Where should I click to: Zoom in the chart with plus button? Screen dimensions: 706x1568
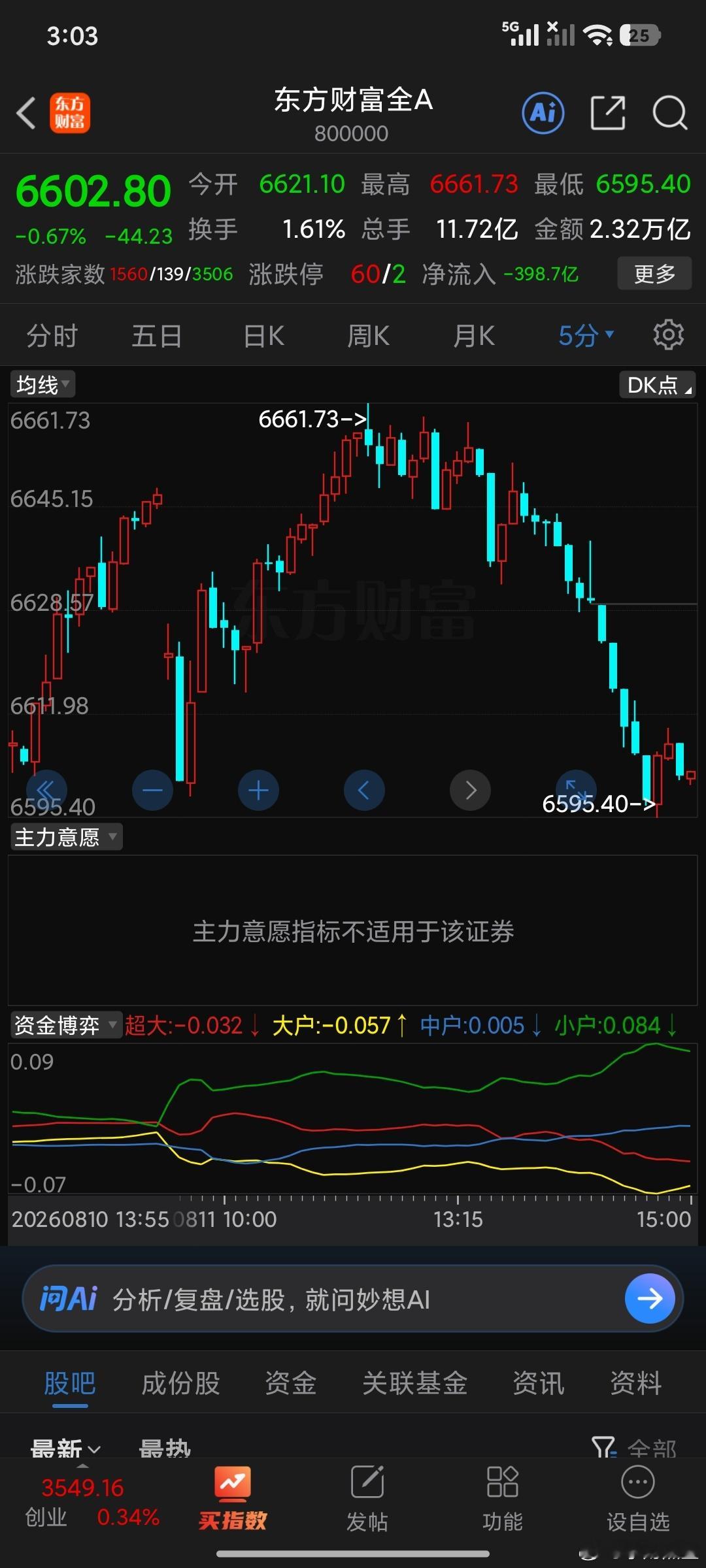[258, 790]
